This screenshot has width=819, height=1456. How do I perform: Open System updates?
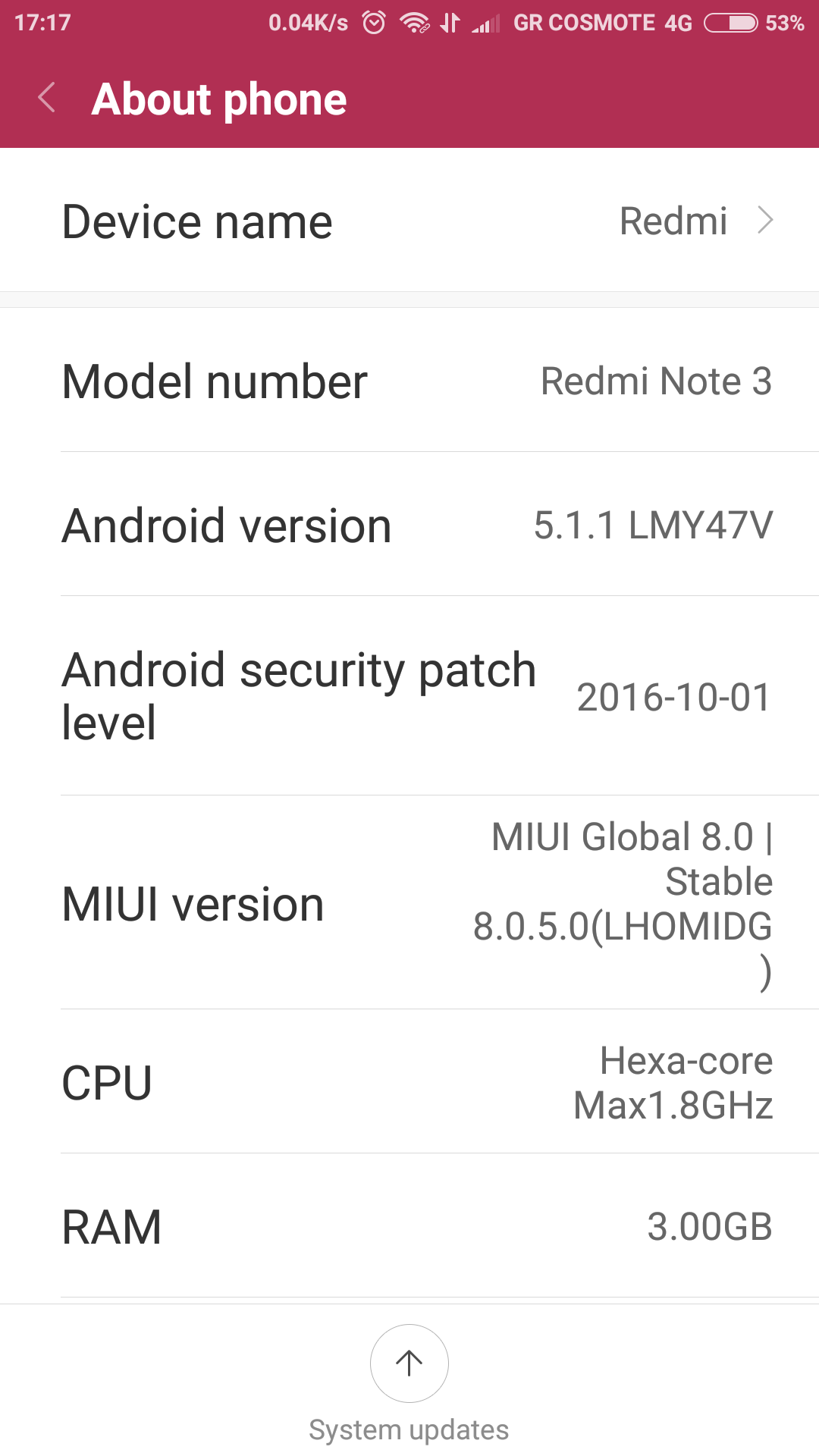click(x=409, y=1363)
